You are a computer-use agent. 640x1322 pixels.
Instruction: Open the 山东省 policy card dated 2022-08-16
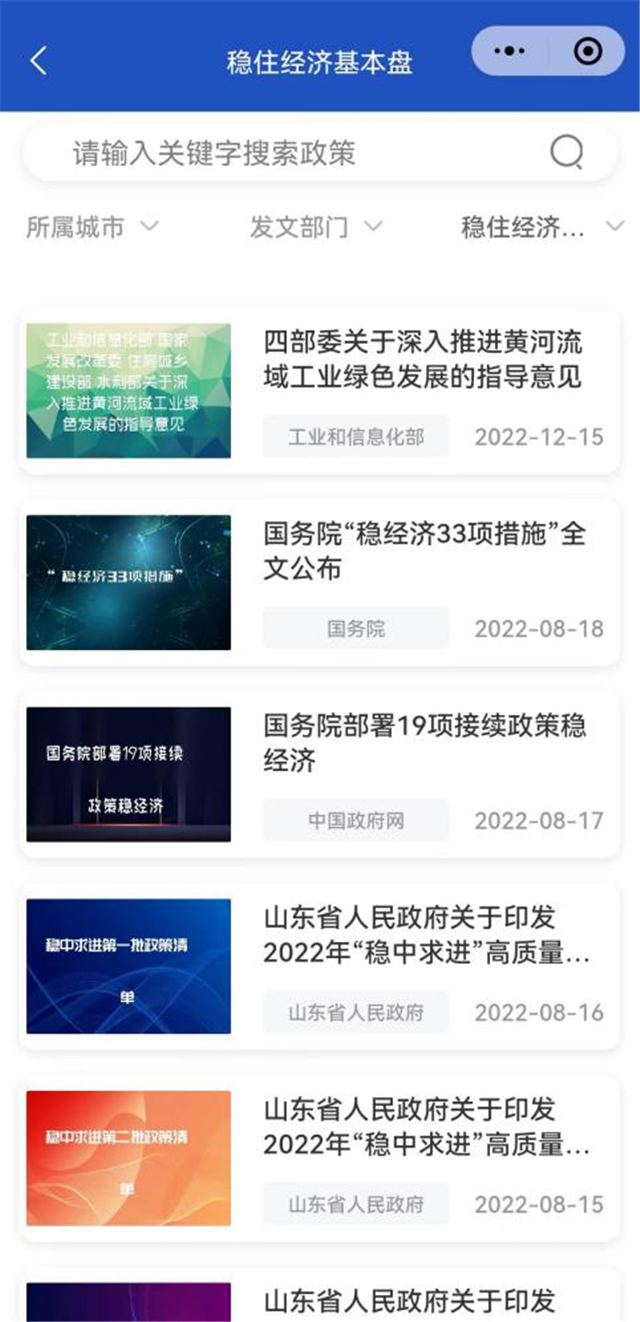click(x=320, y=966)
